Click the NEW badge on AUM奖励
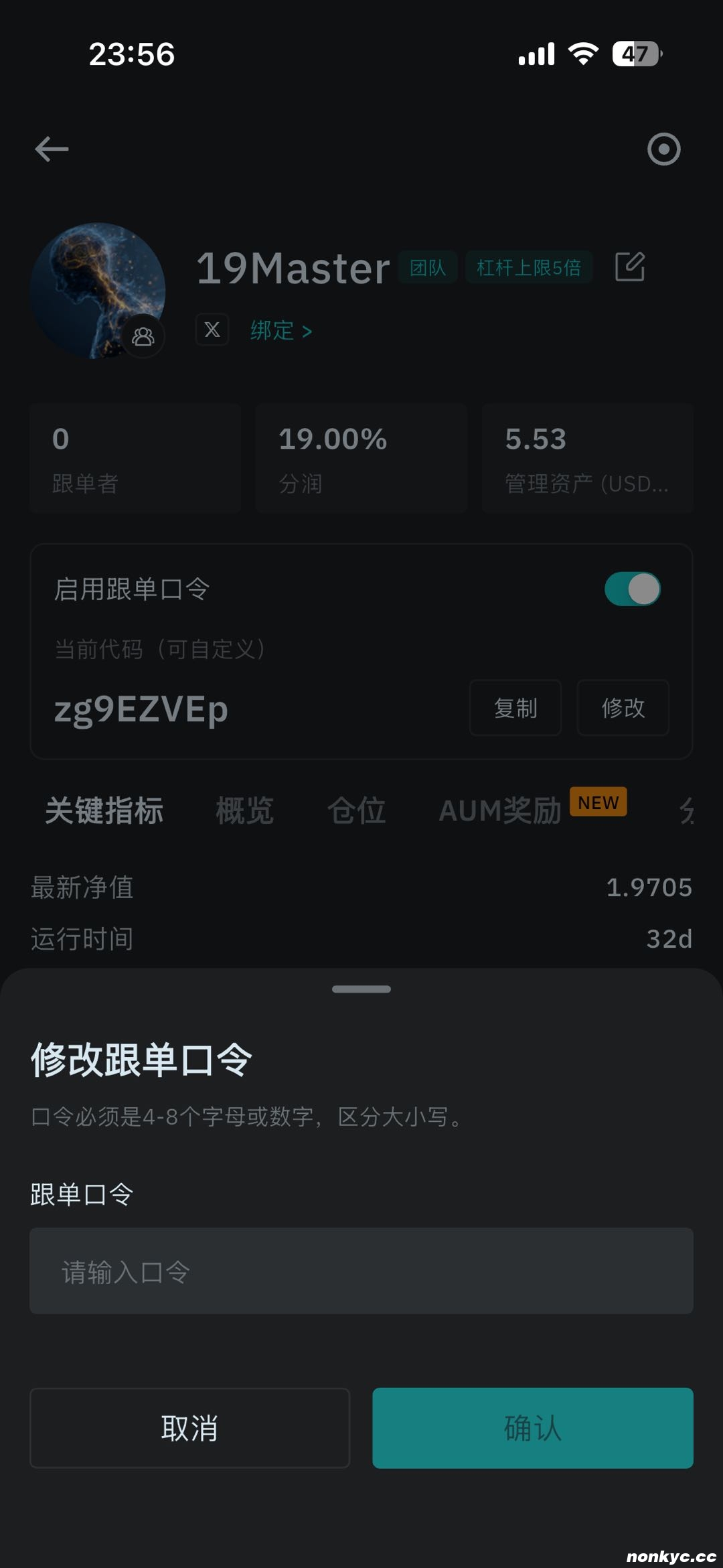 [x=598, y=802]
